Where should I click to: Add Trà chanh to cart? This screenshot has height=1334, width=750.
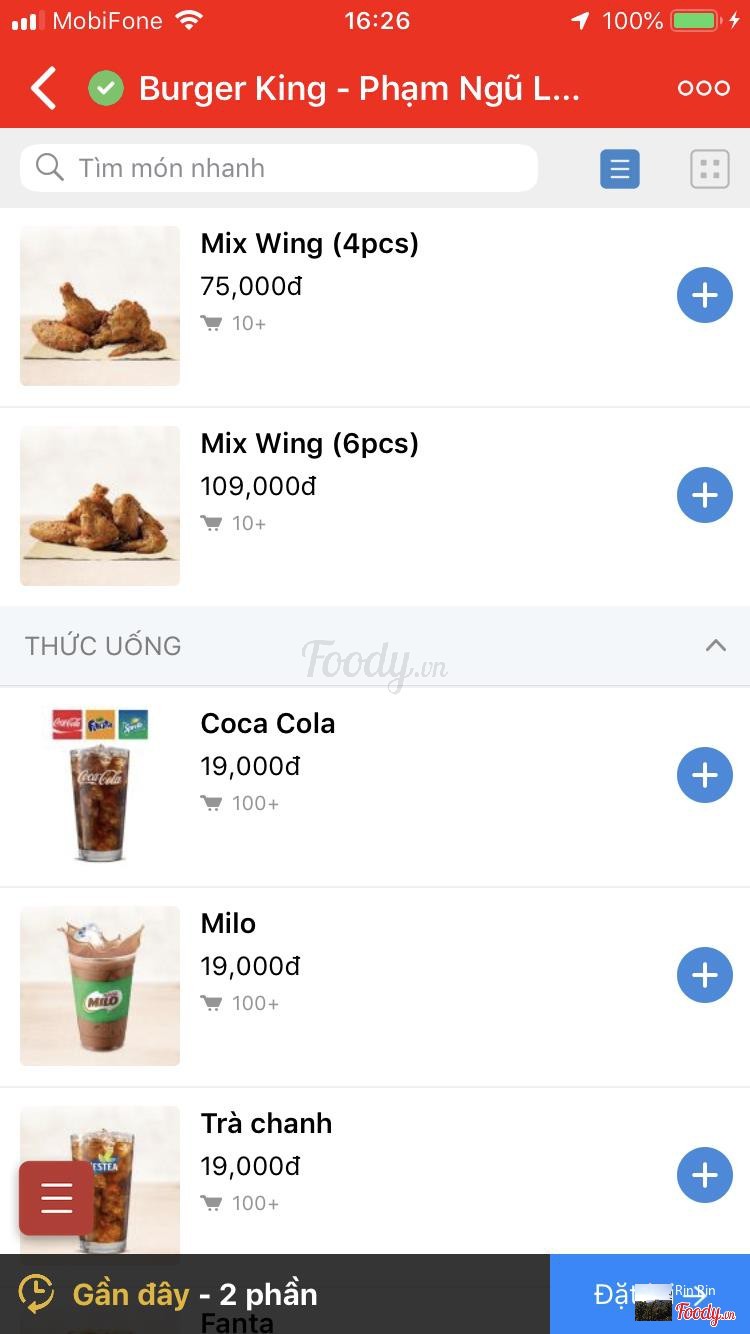(704, 1175)
